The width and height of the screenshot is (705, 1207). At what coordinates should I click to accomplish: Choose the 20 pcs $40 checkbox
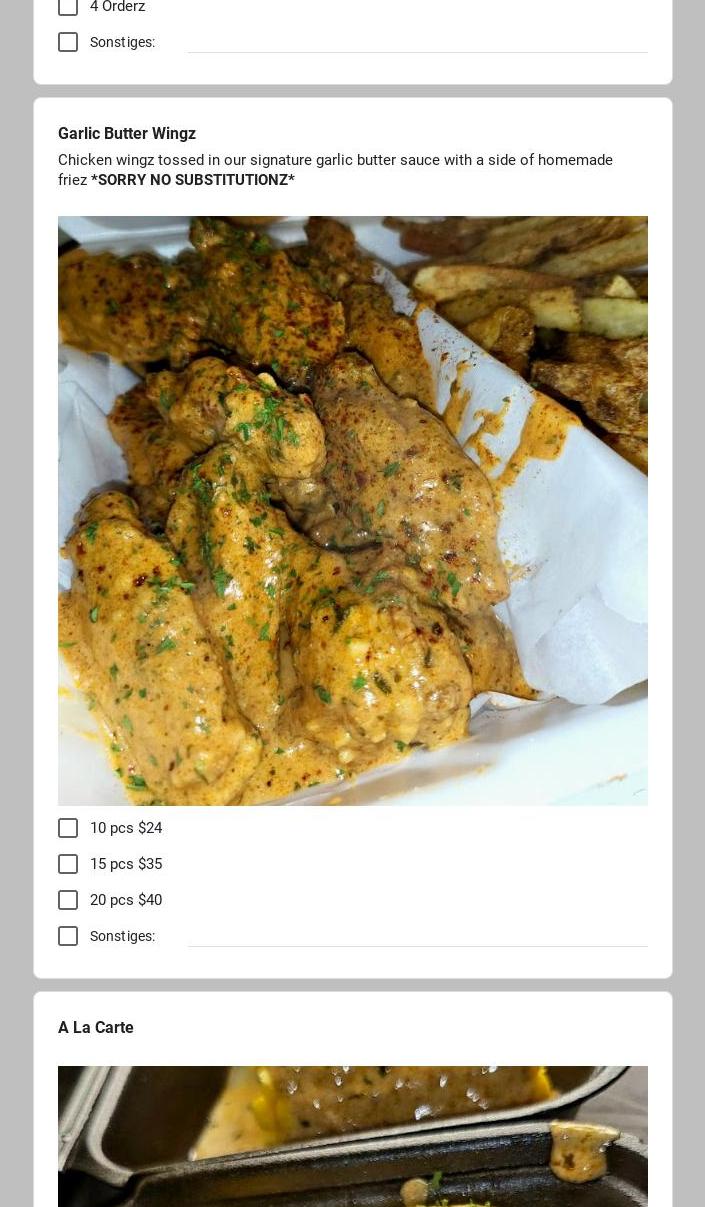tap(68, 900)
